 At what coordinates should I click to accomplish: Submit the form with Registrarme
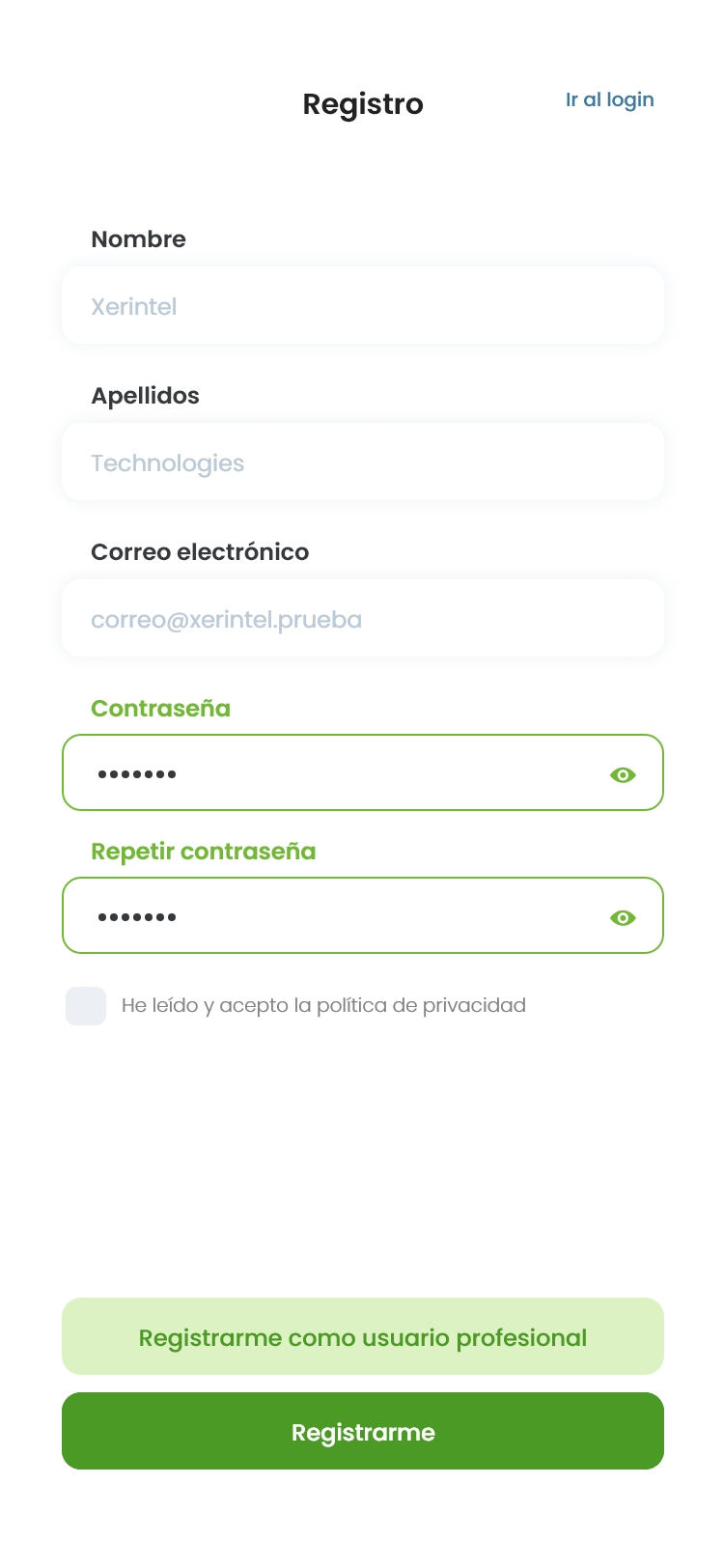[x=362, y=1431]
